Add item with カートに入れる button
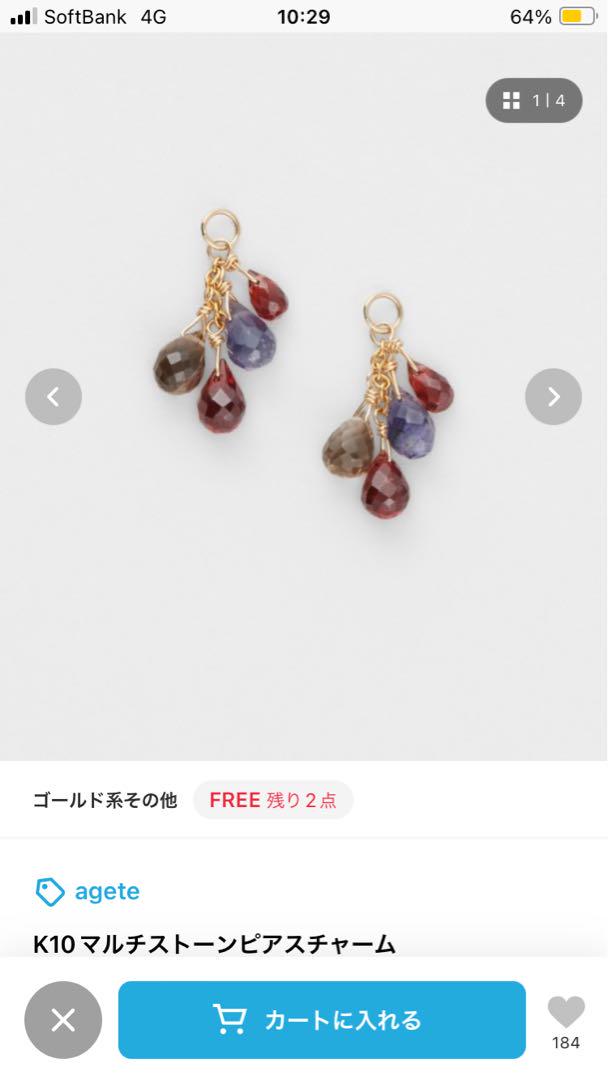 [322, 1020]
